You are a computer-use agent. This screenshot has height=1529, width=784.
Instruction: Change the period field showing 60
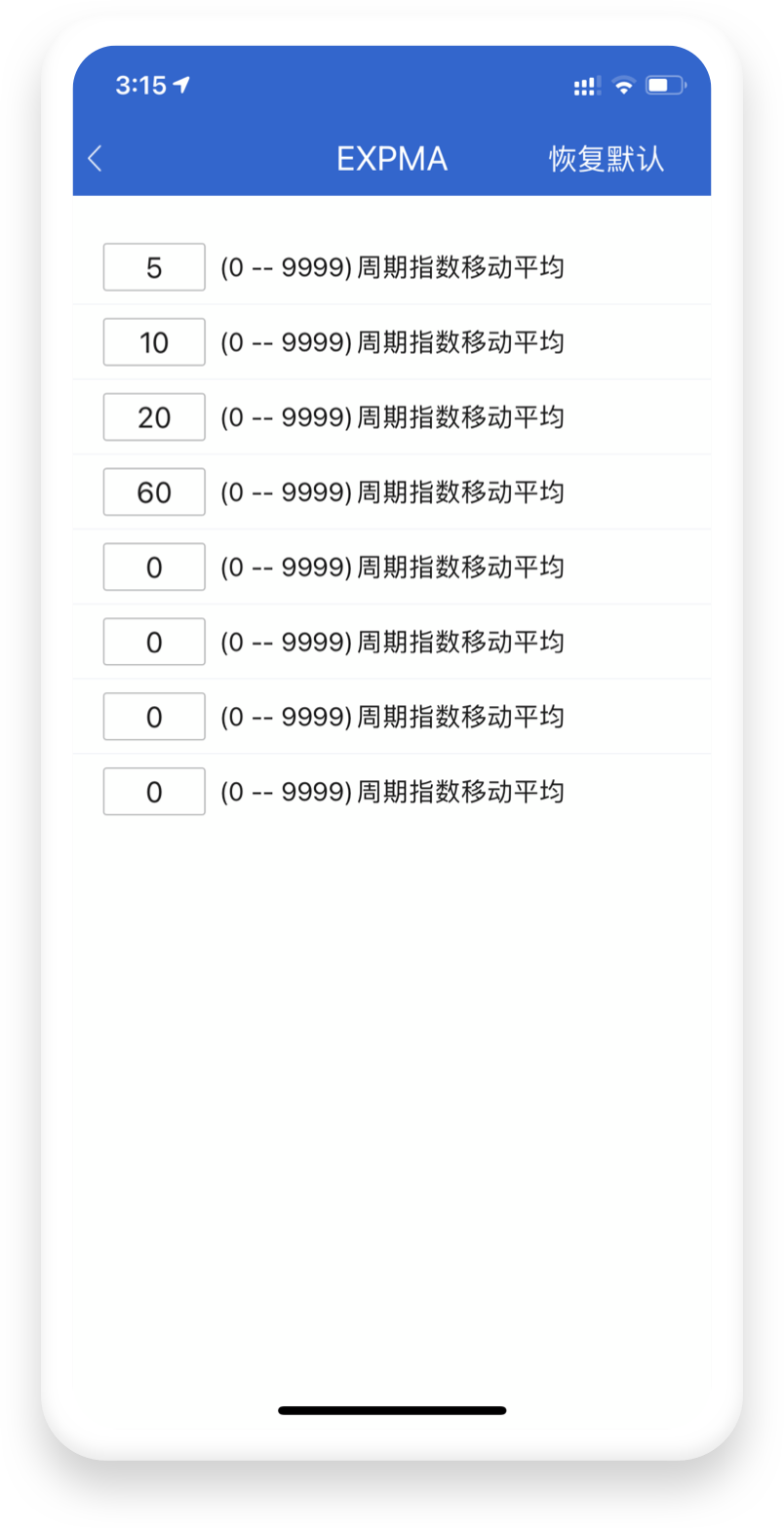[x=154, y=492]
